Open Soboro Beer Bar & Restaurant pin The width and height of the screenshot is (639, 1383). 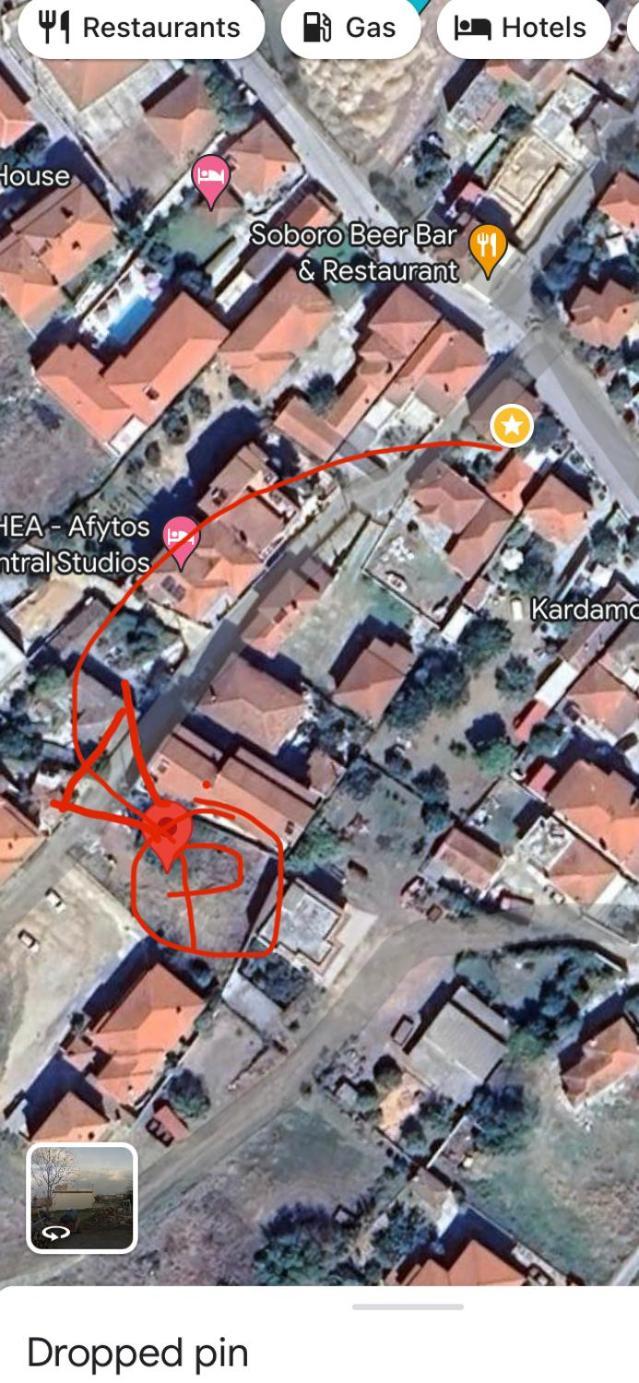click(488, 245)
